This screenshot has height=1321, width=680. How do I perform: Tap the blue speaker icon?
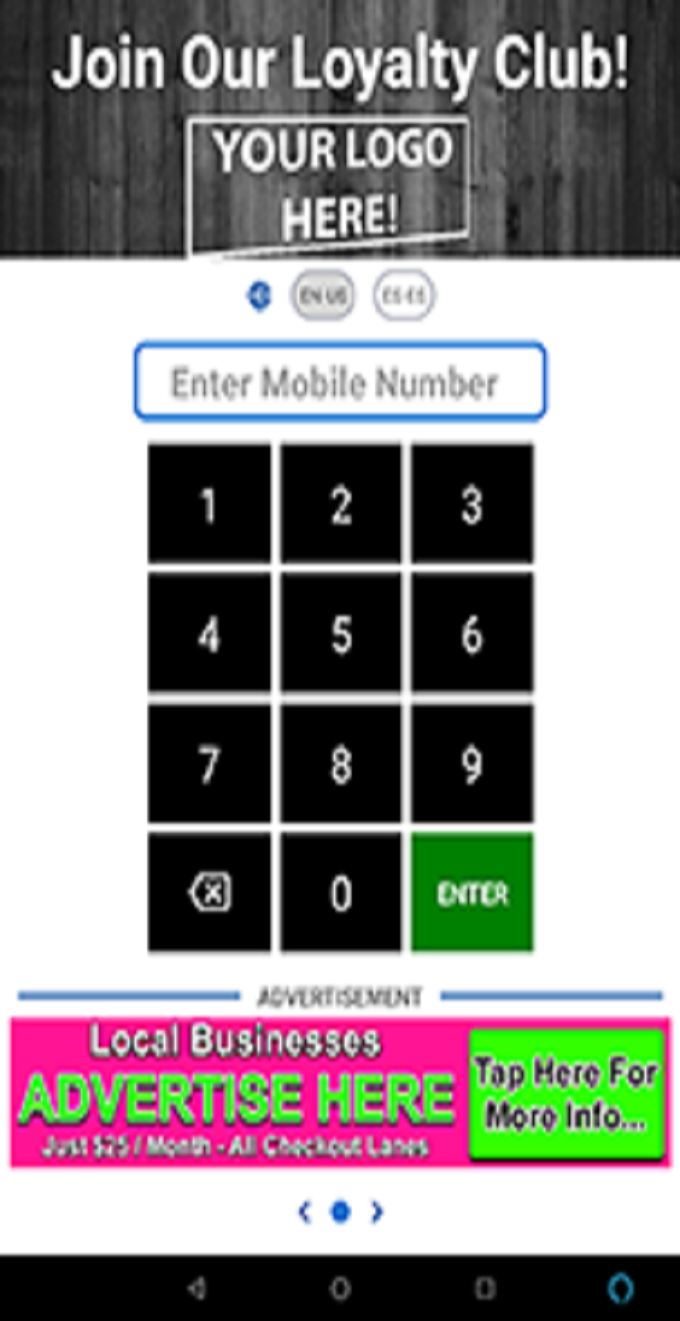260,296
